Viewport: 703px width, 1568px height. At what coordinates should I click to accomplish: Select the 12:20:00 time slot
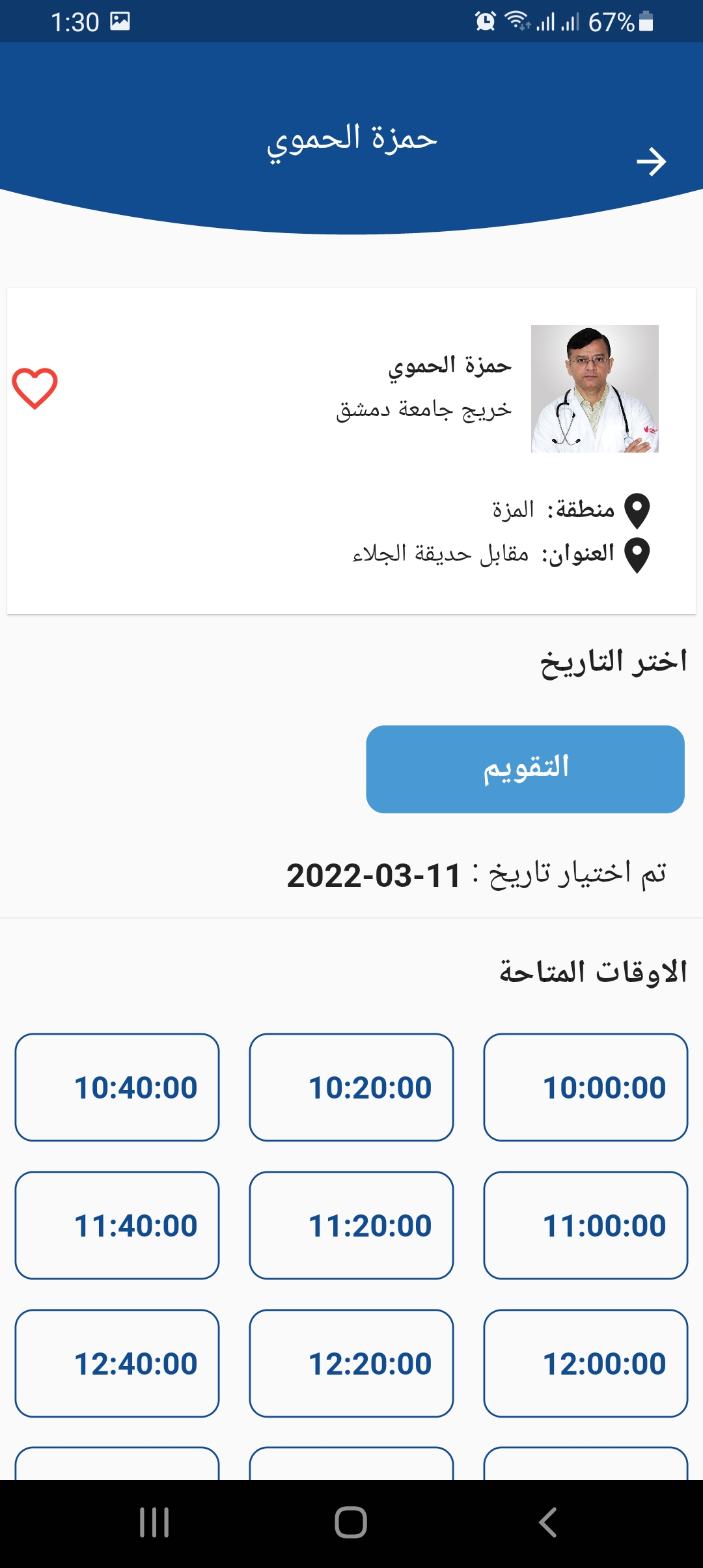click(x=351, y=1364)
